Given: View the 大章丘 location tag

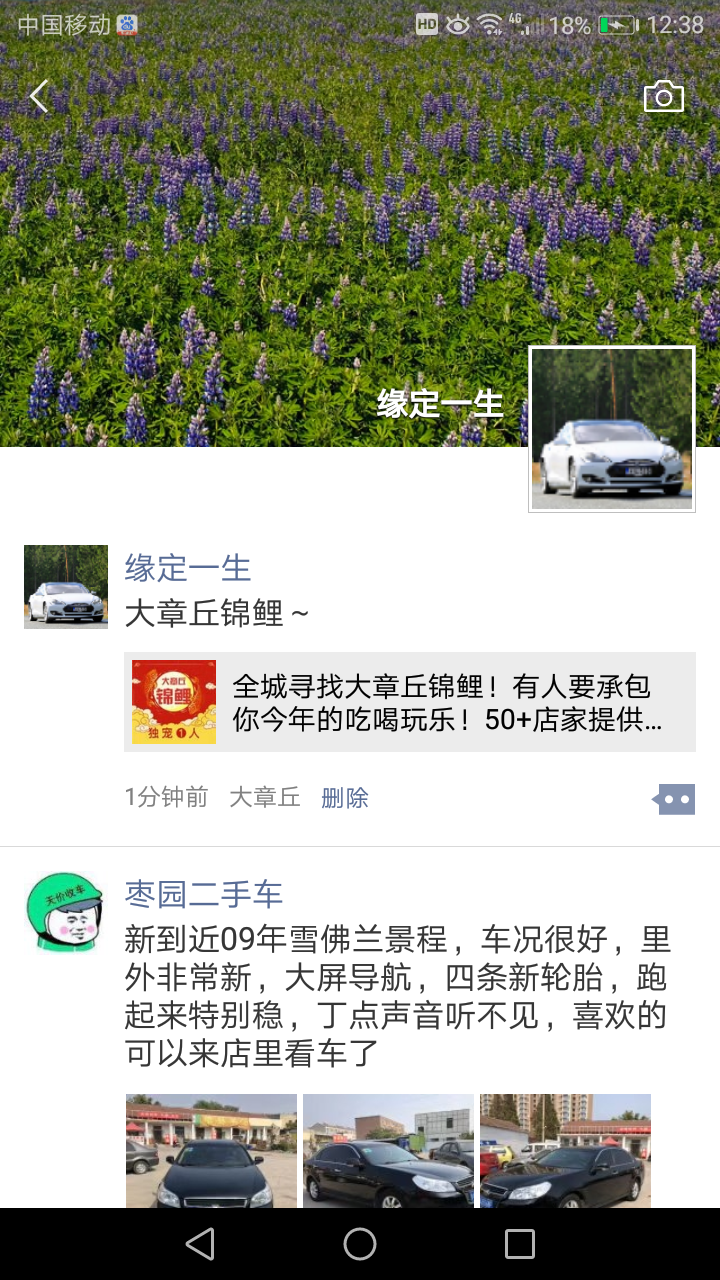Looking at the screenshot, I should click(x=265, y=797).
